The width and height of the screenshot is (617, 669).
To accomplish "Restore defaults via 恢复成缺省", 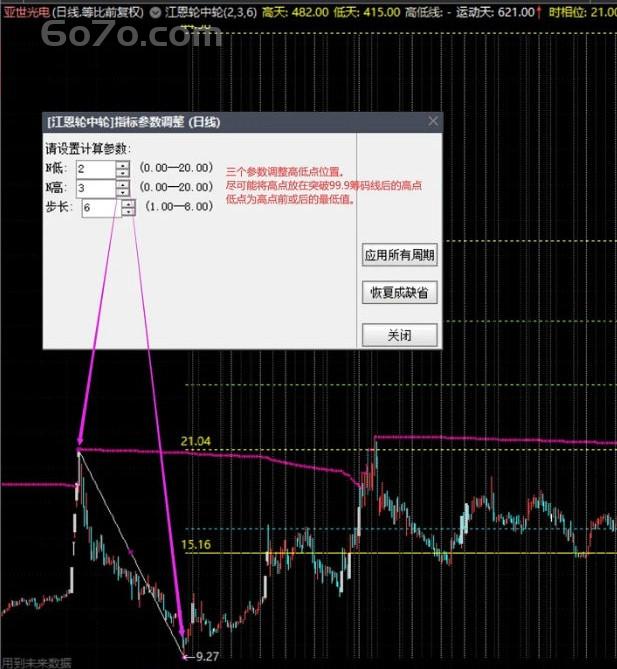I will pyautogui.click(x=399, y=294).
